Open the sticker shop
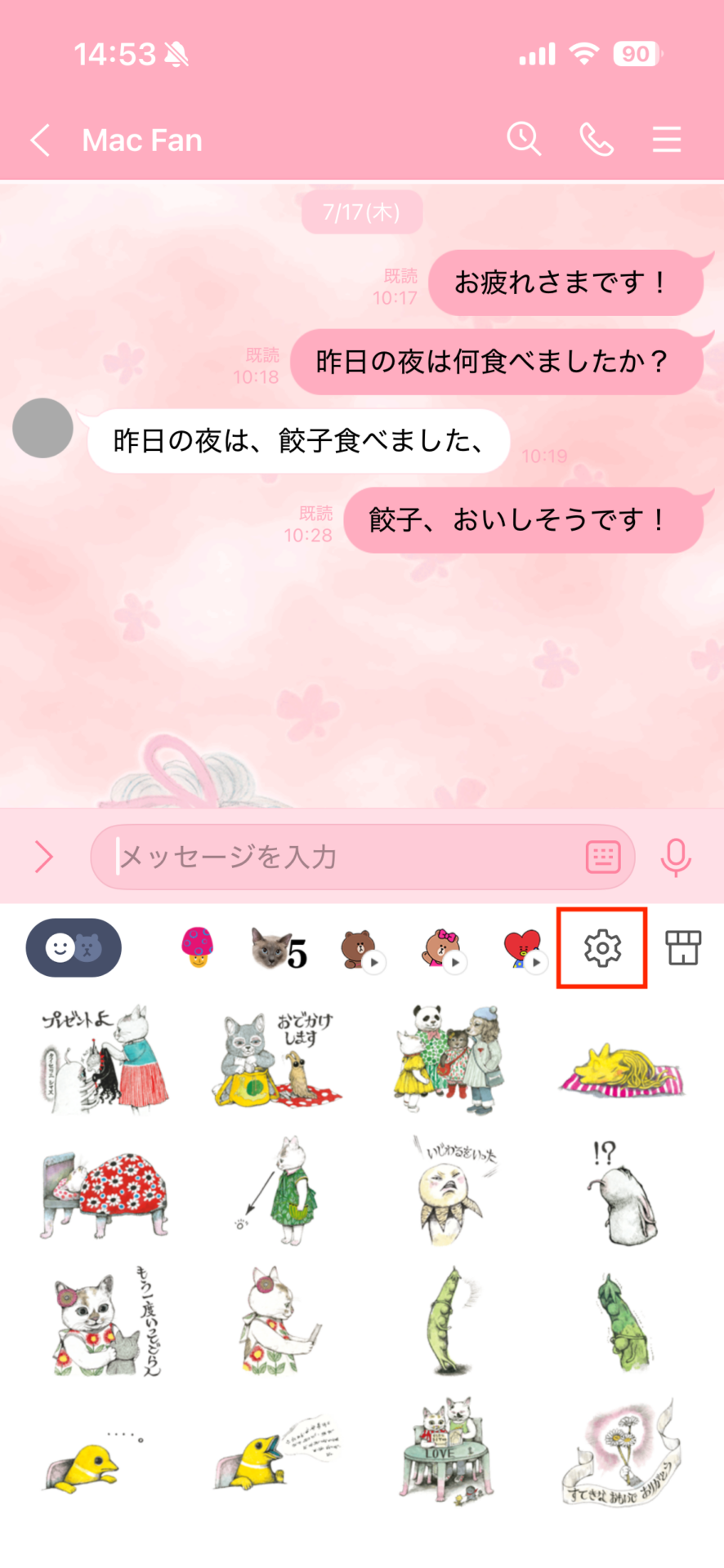Image resolution: width=724 pixels, height=1568 pixels. click(683, 948)
